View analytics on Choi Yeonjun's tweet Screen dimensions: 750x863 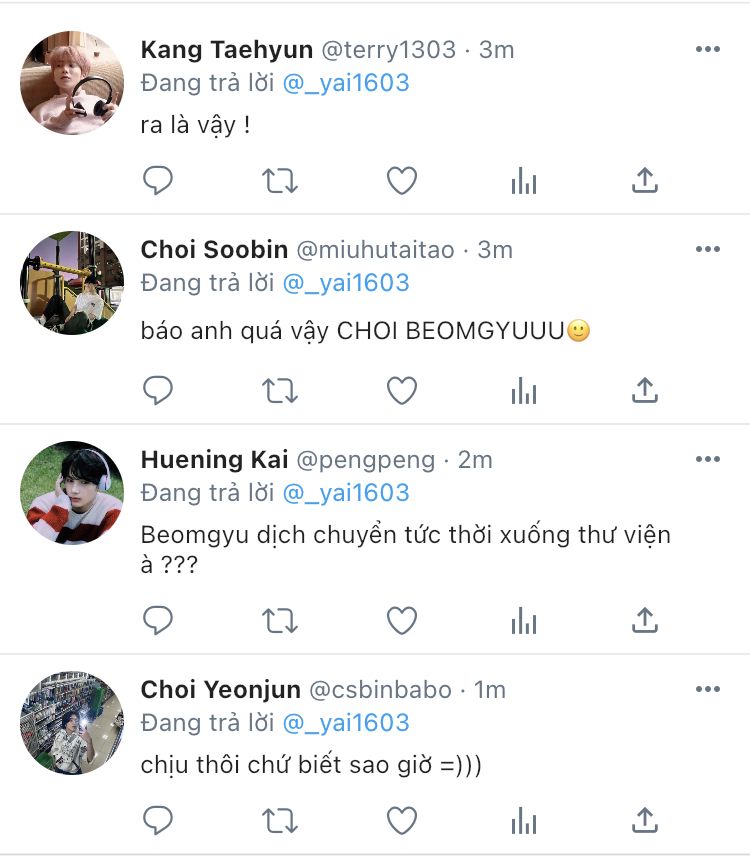pos(524,821)
